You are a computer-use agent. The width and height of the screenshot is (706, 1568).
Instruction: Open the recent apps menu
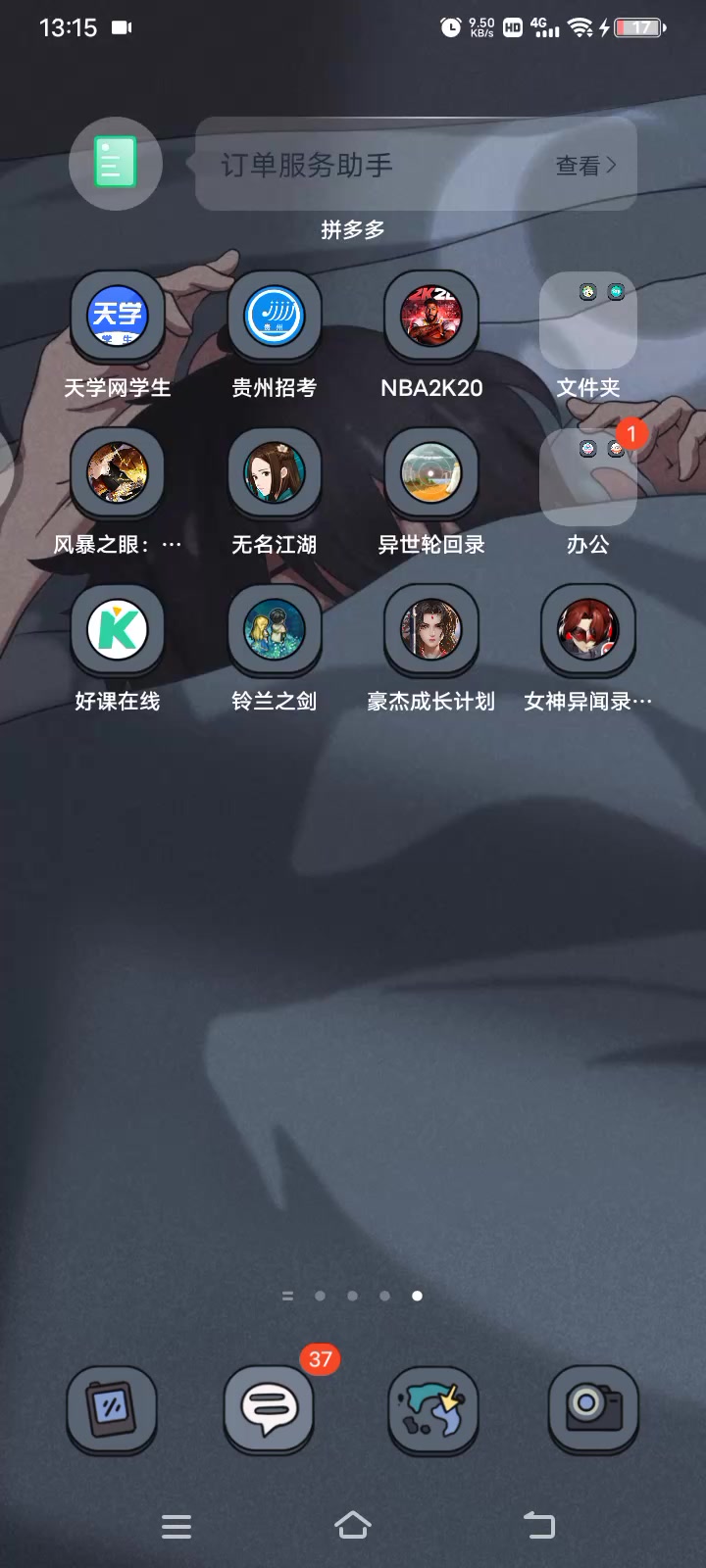coord(176,1526)
